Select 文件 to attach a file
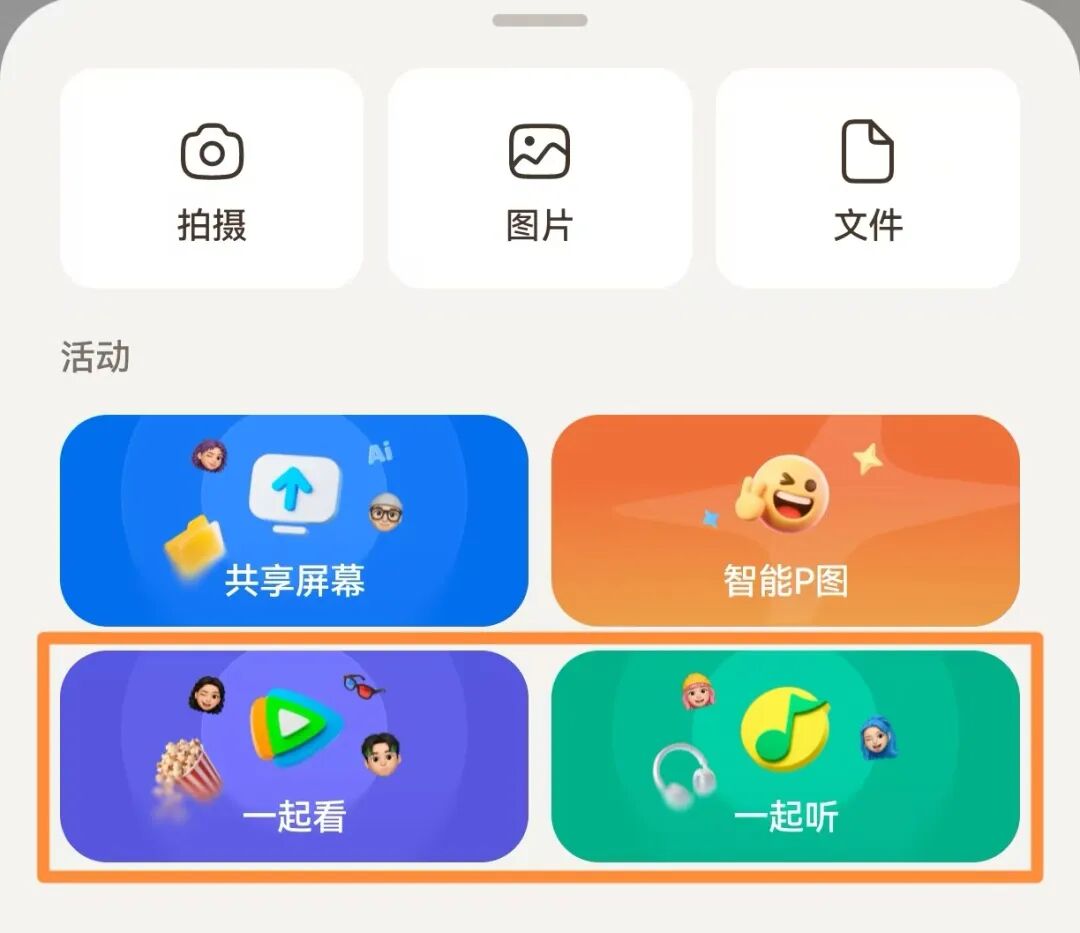This screenshot has width=1080, height=933. (x=867, y=178)
